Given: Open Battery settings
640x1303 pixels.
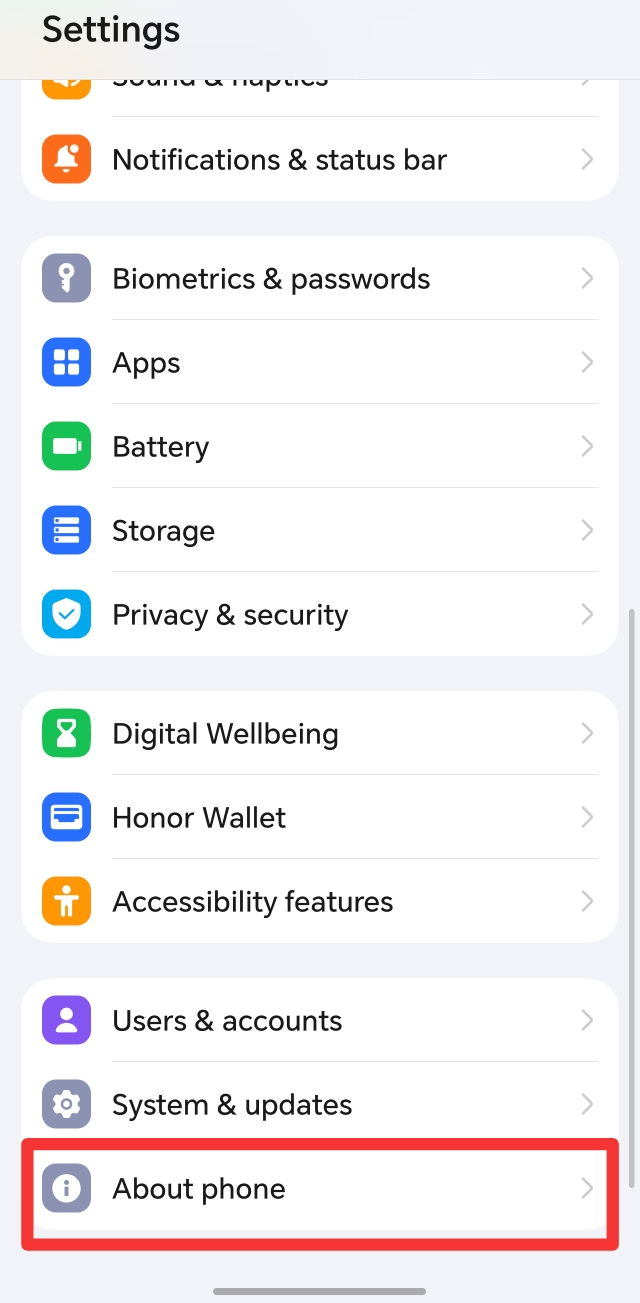Looking at the screenshot, I should [320, 447].
